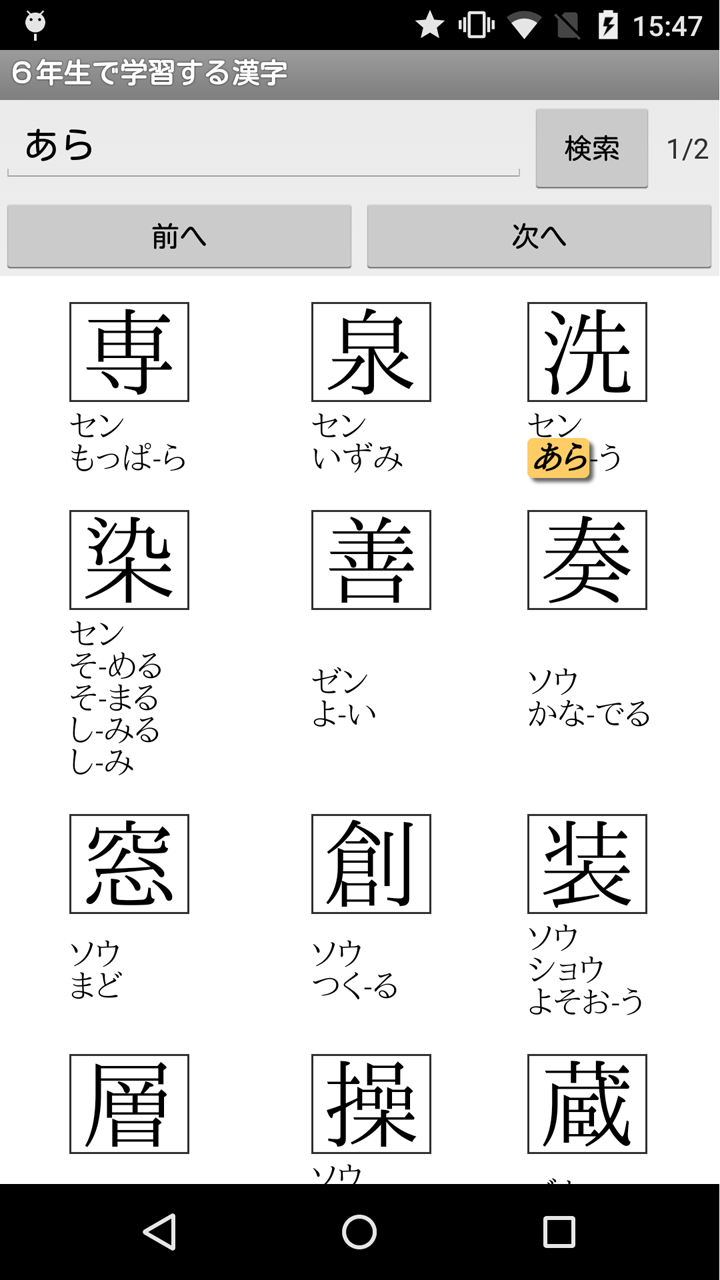The height and width of the screenshot is (1280, 720).
Task: Open the kanji 奏 tile
Action: [x=587, y=560]
